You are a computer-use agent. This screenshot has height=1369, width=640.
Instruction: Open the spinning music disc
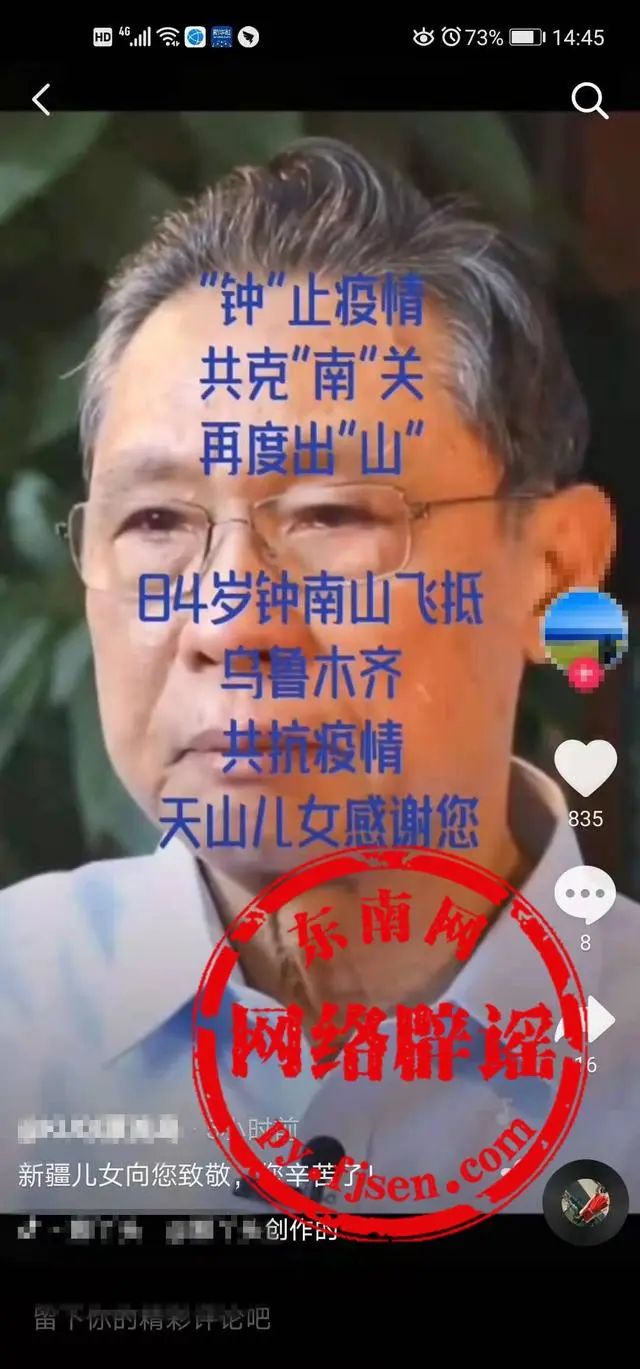585,1200
